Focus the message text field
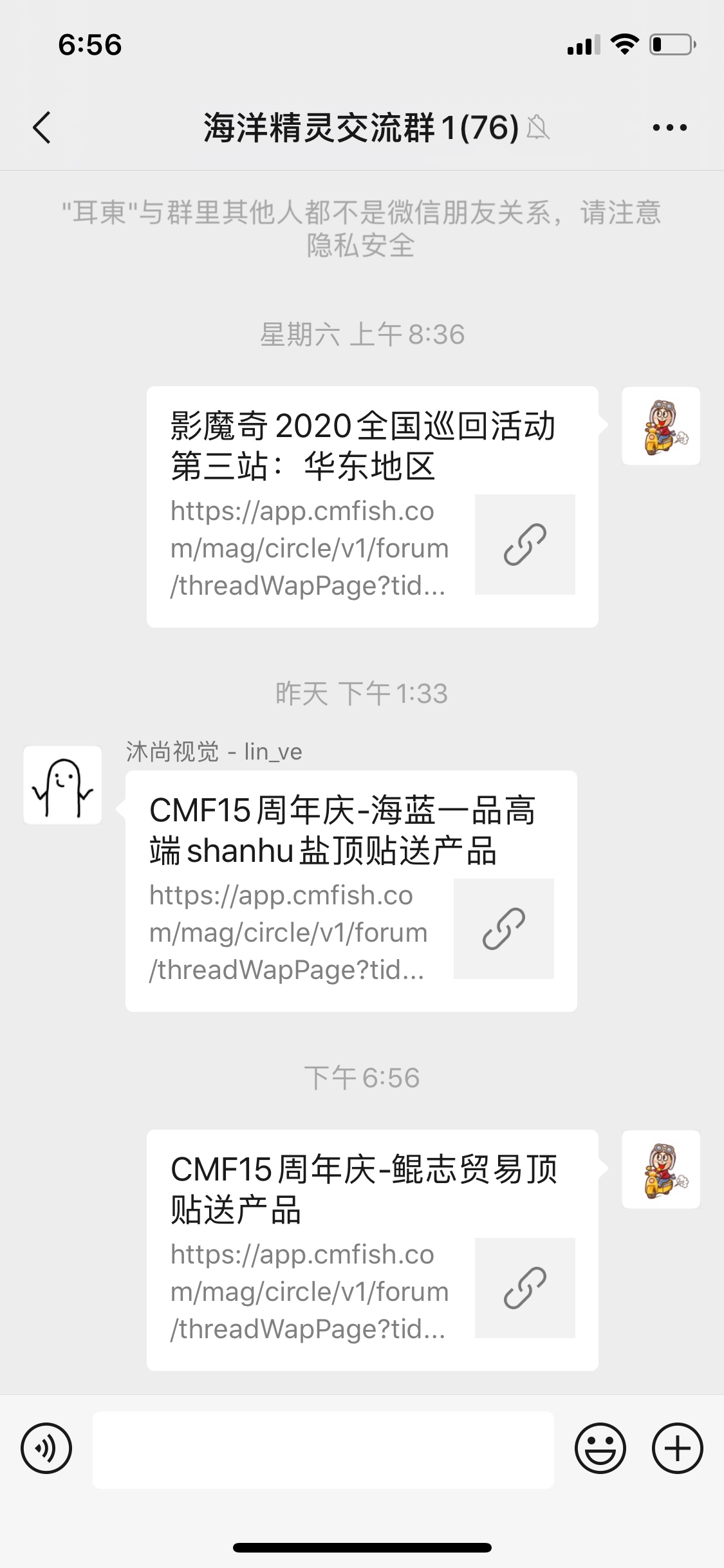Viewport: 724px width, 1568px height. (x=323, y=1450)
